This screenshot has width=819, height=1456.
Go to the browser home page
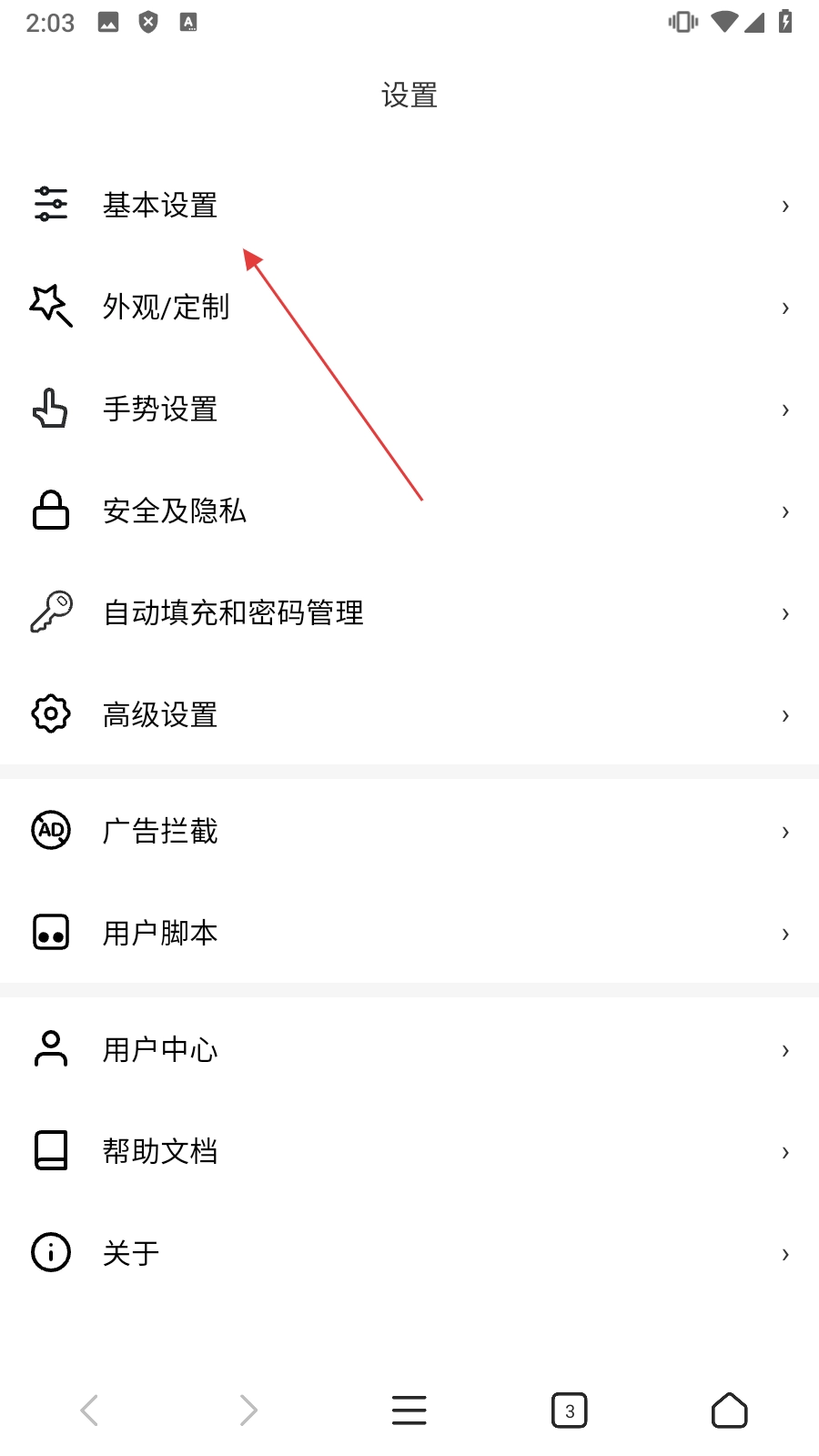(x=729, y=1410)
